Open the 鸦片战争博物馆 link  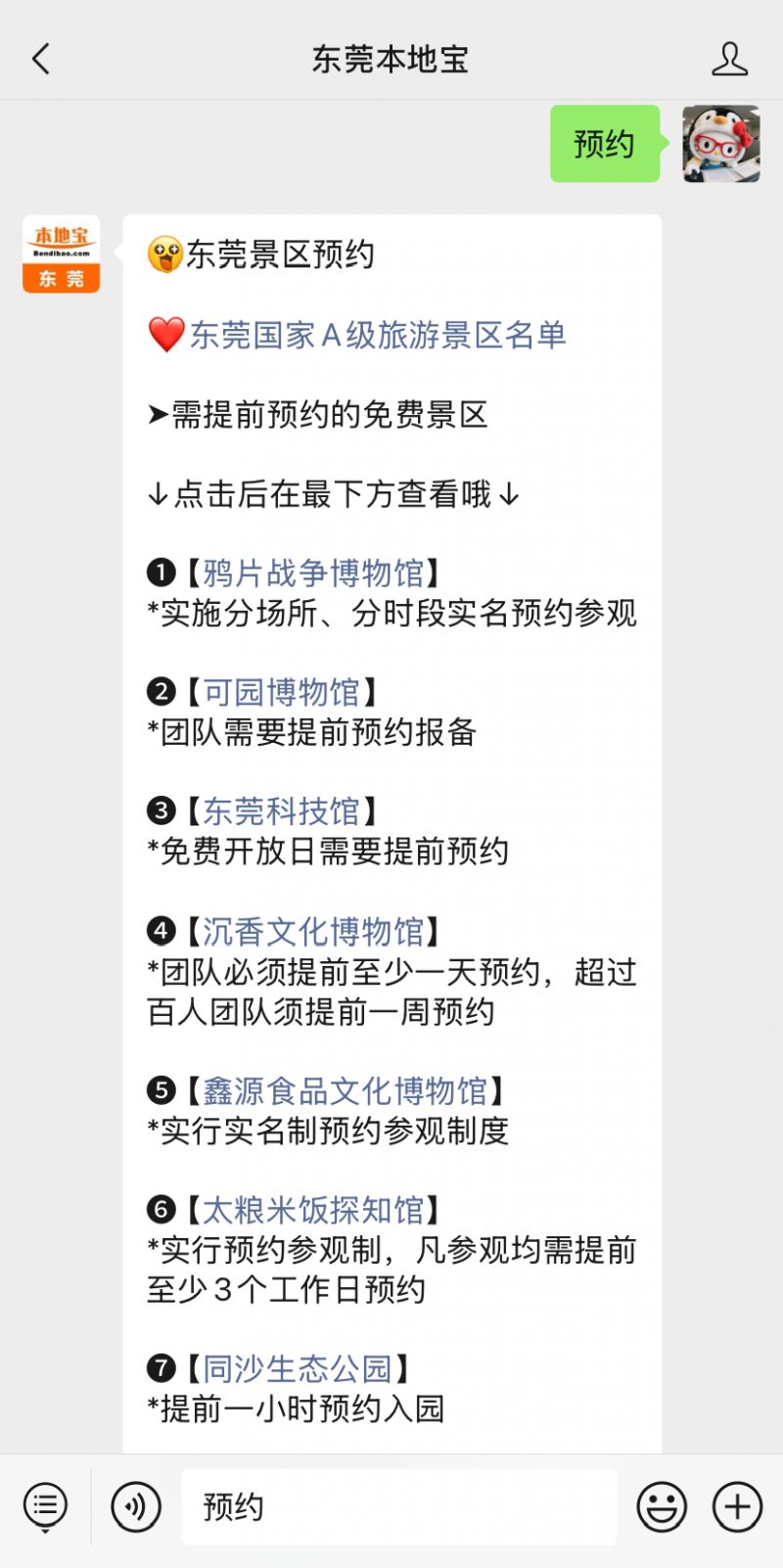point(312,573)
